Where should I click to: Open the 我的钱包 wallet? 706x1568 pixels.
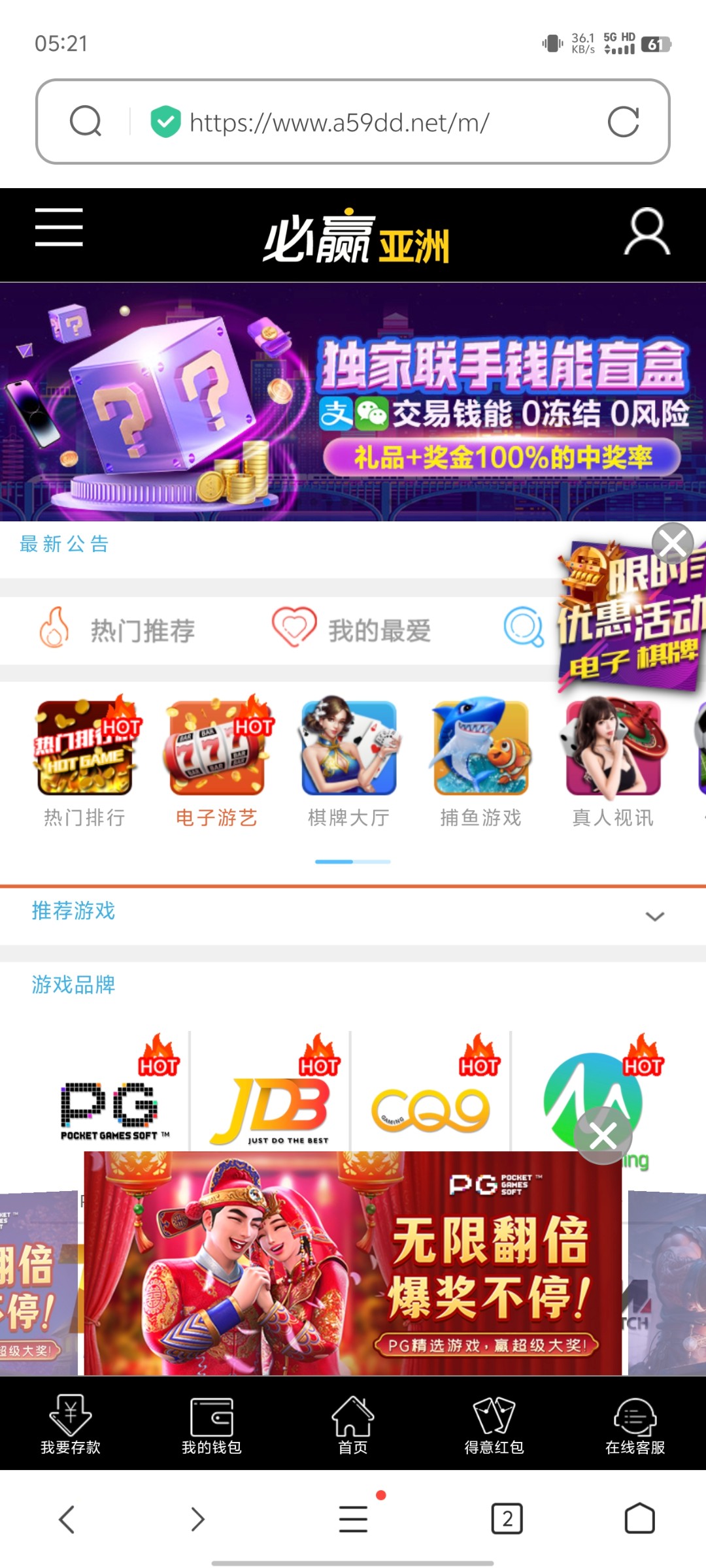[x=211, y=1428]
